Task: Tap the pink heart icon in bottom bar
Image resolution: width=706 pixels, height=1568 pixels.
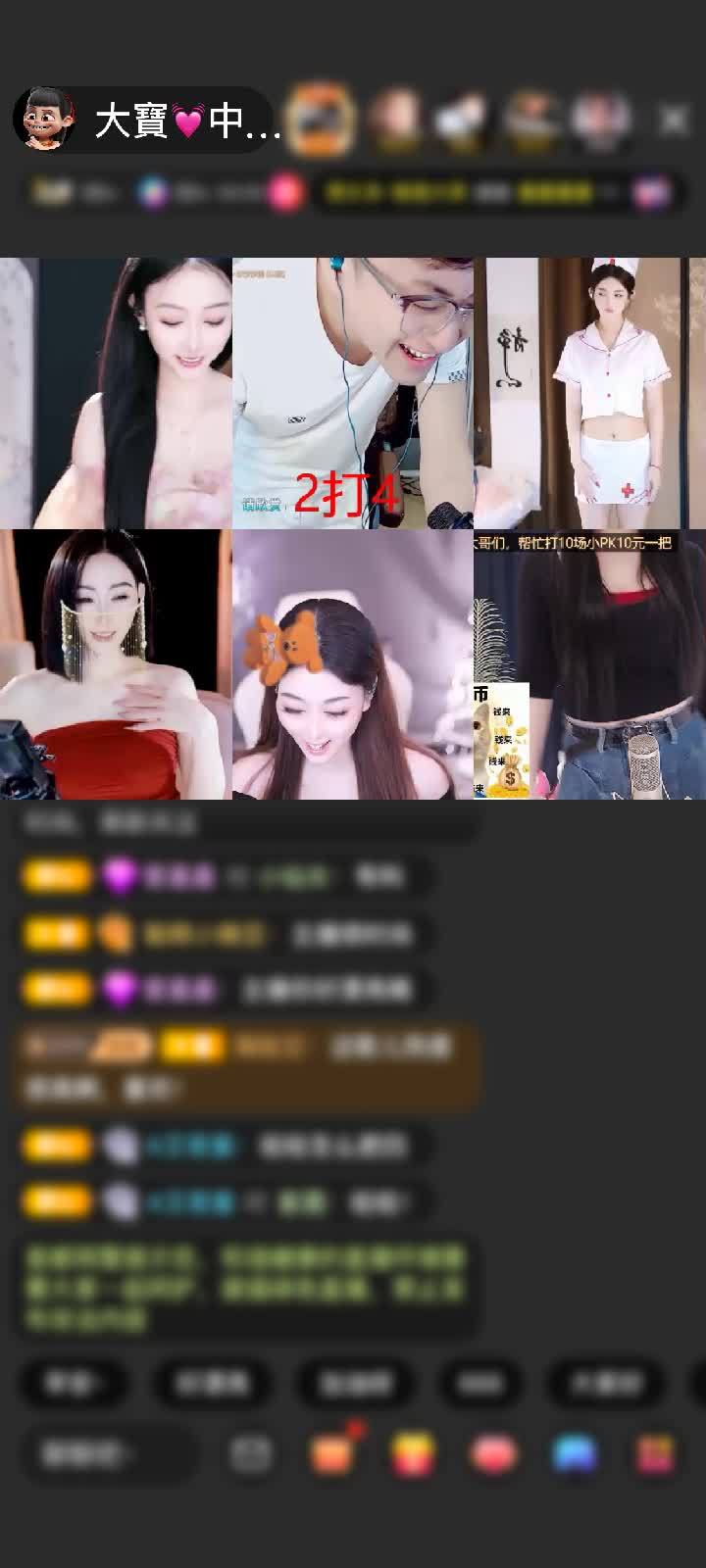Action: (x=493, y=1455)
